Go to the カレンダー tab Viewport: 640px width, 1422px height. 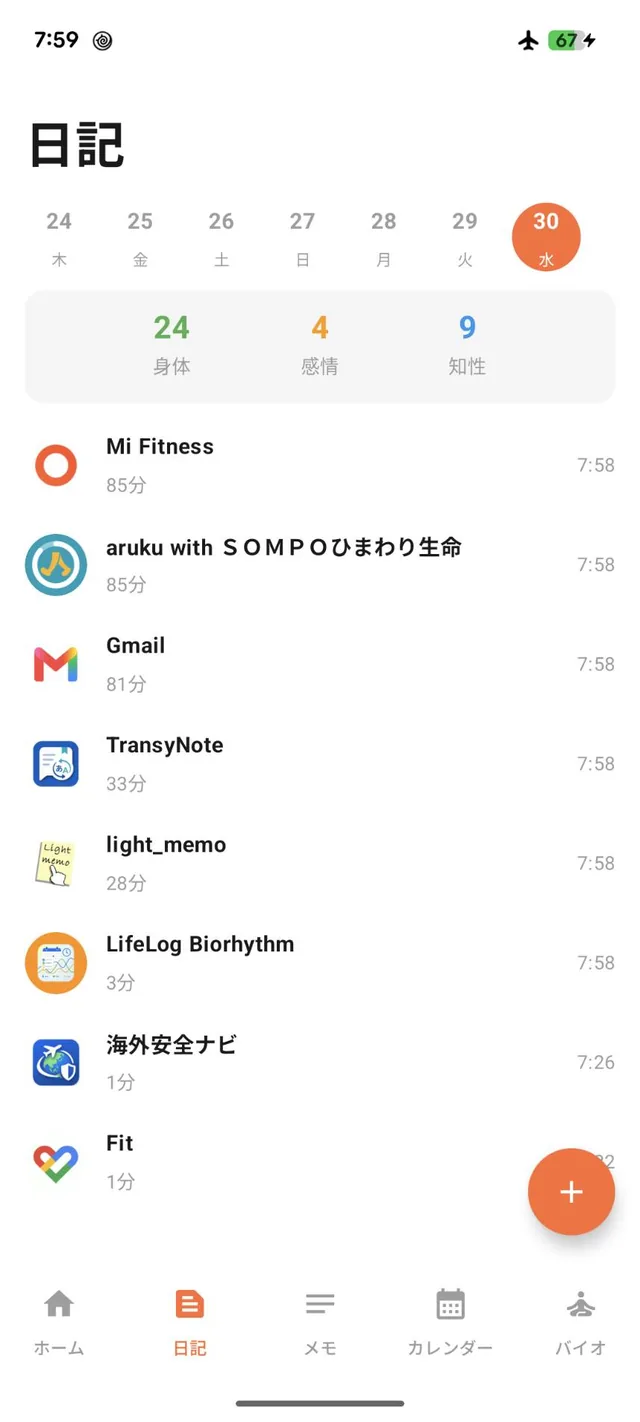pyautogui.click(x=450, y=1321)
